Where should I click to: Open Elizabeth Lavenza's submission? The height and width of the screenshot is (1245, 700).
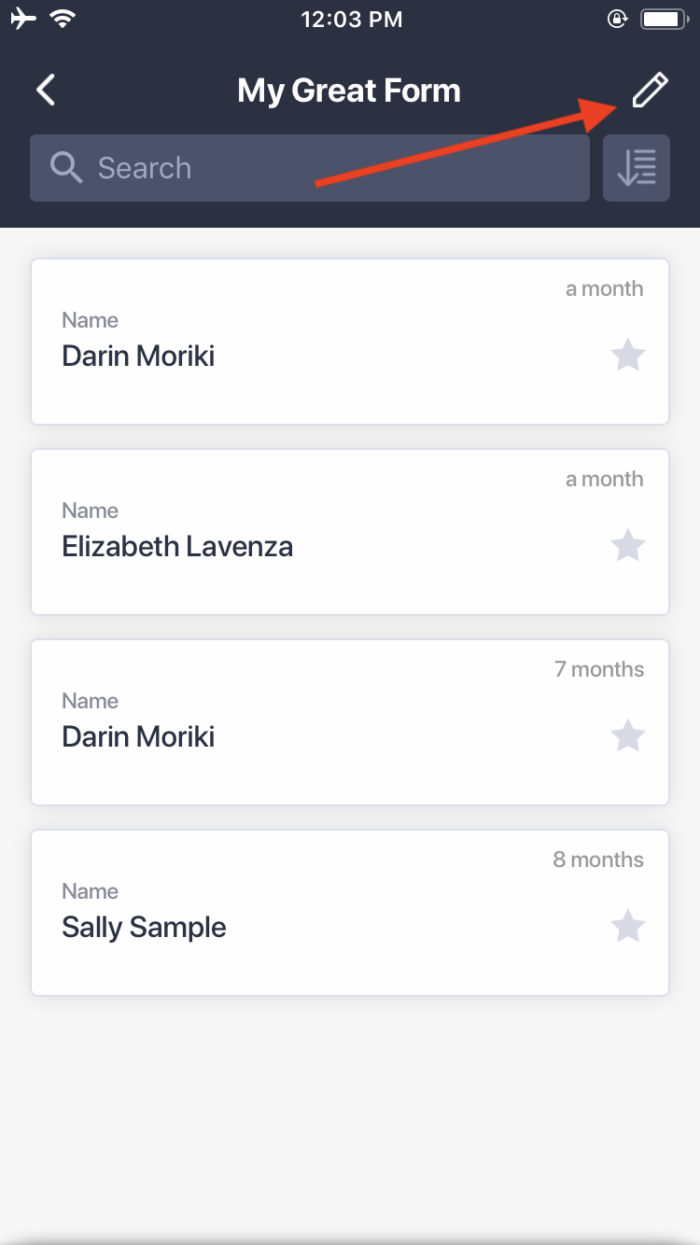coord(300,532)
